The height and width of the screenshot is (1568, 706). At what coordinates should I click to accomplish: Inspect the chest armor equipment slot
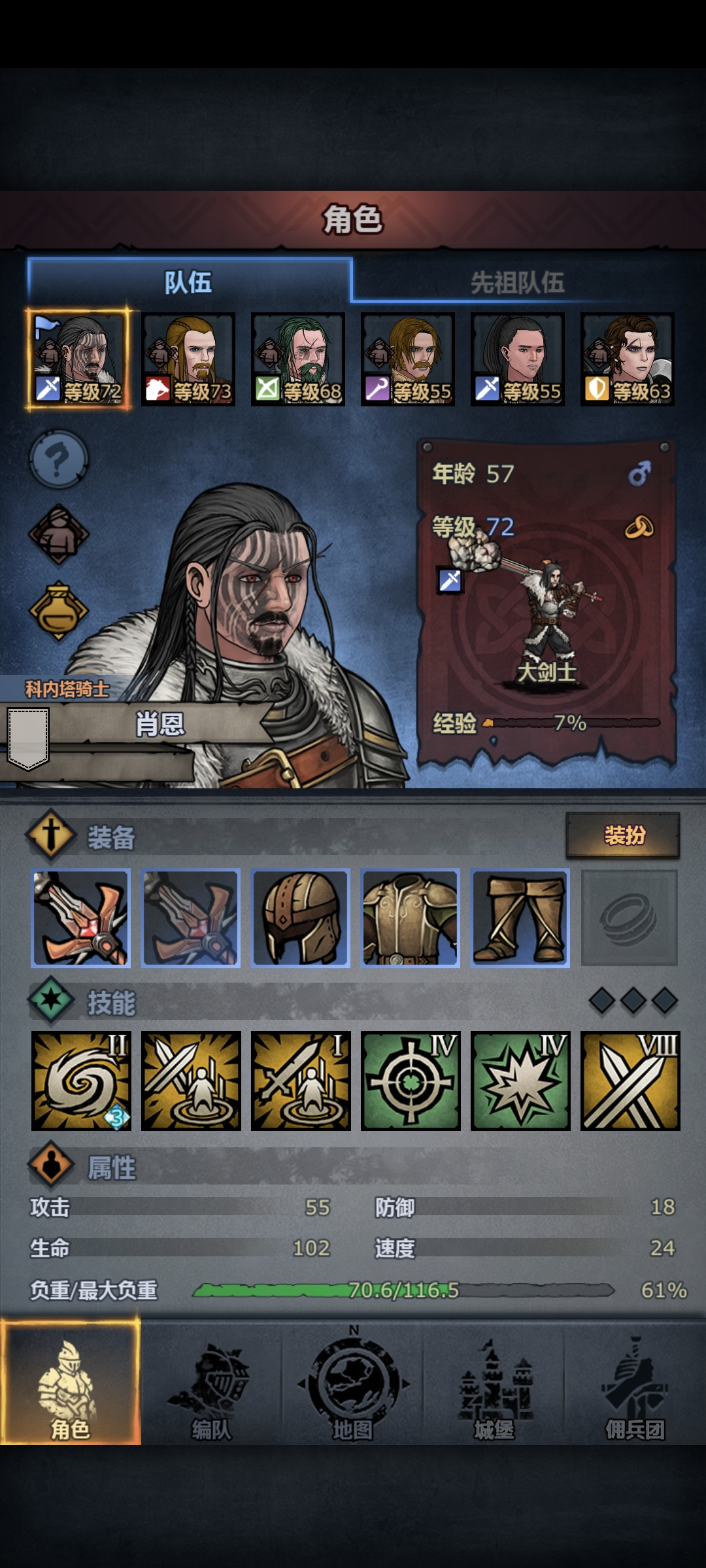tap(411, 918)
